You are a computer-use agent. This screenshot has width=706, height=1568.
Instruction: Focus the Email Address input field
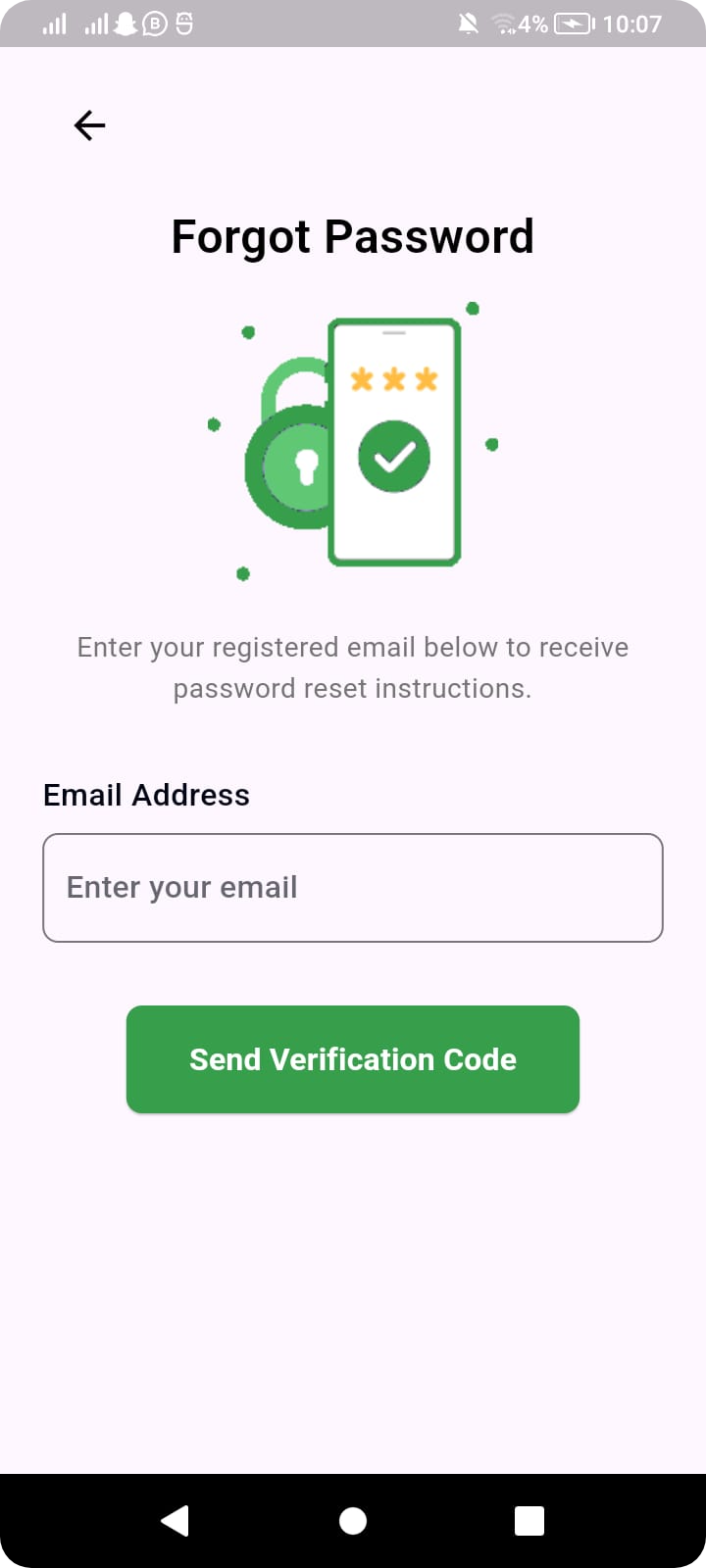click(x=353, y=888)
